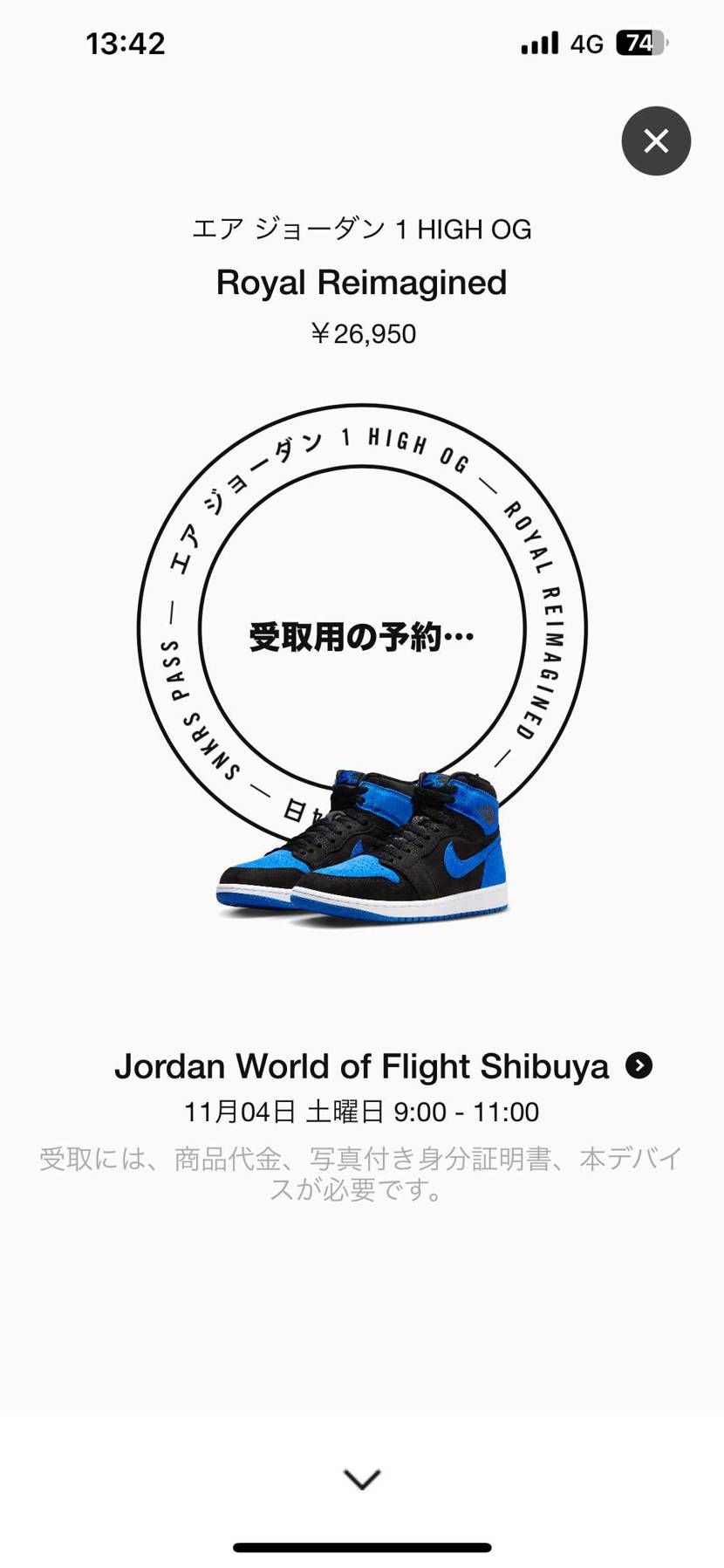Tap the 4G network indicator

point(585,43)
